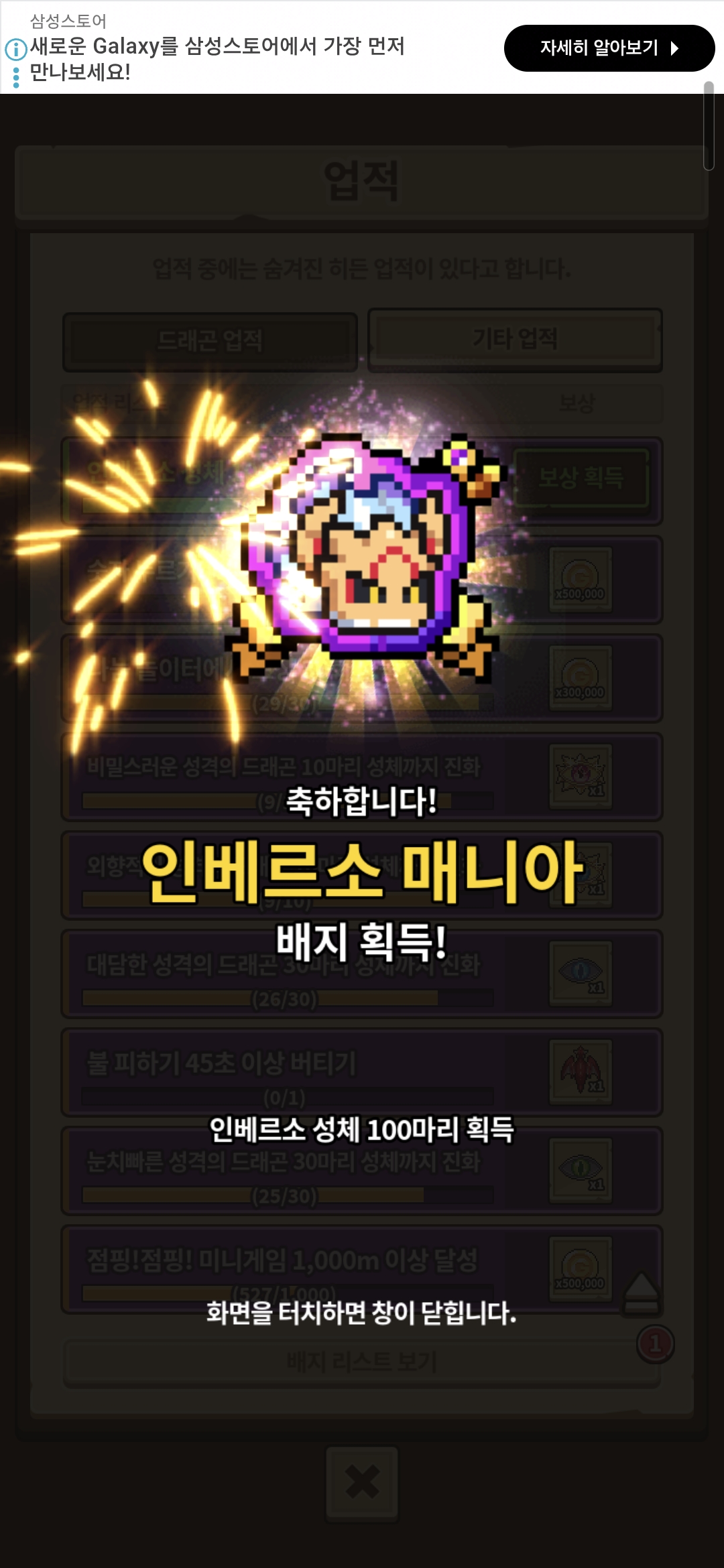Screen dimensions: 724x1568
Task: Open the Samsung Store Galaxy ad text
Action: coord(217,58)
